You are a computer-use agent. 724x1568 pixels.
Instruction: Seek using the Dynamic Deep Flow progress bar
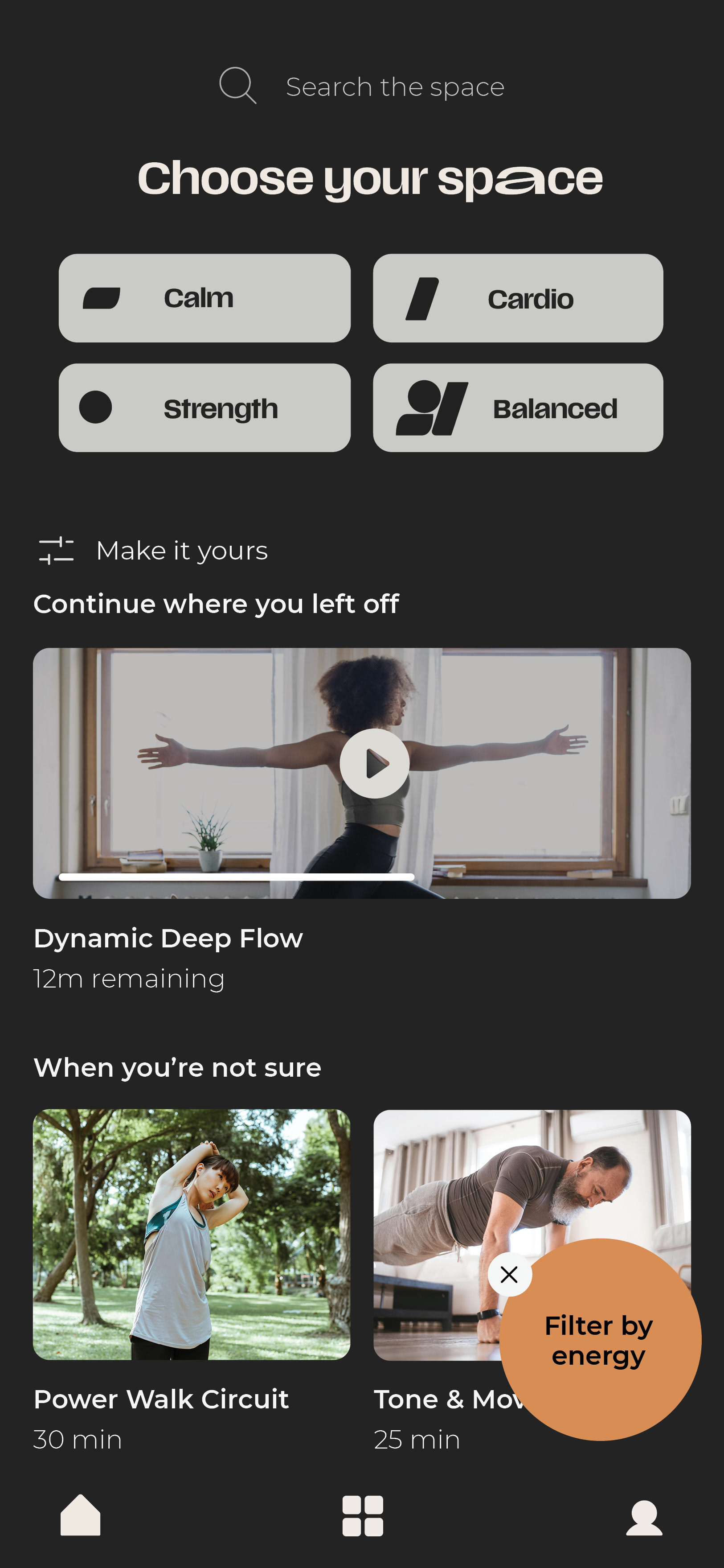click(x=237, y=877)
